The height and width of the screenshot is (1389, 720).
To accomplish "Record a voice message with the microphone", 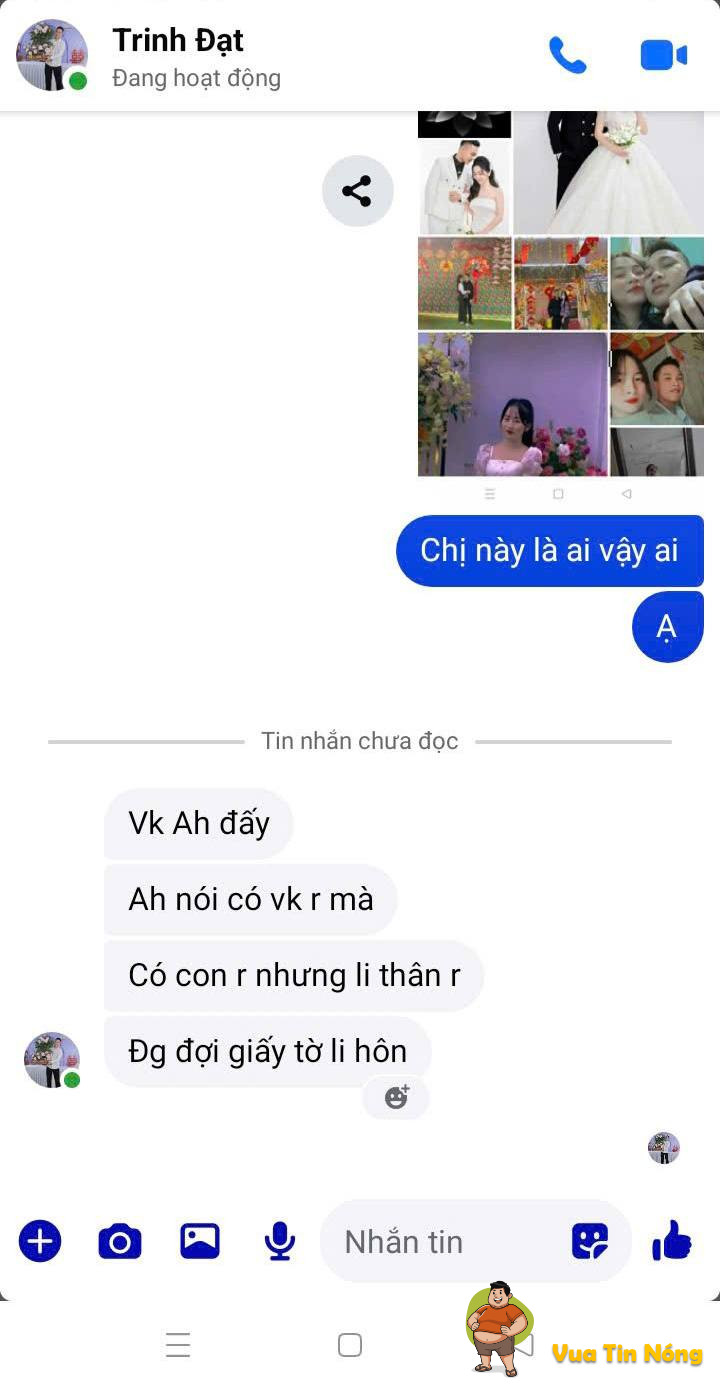I will point(280,1242).
